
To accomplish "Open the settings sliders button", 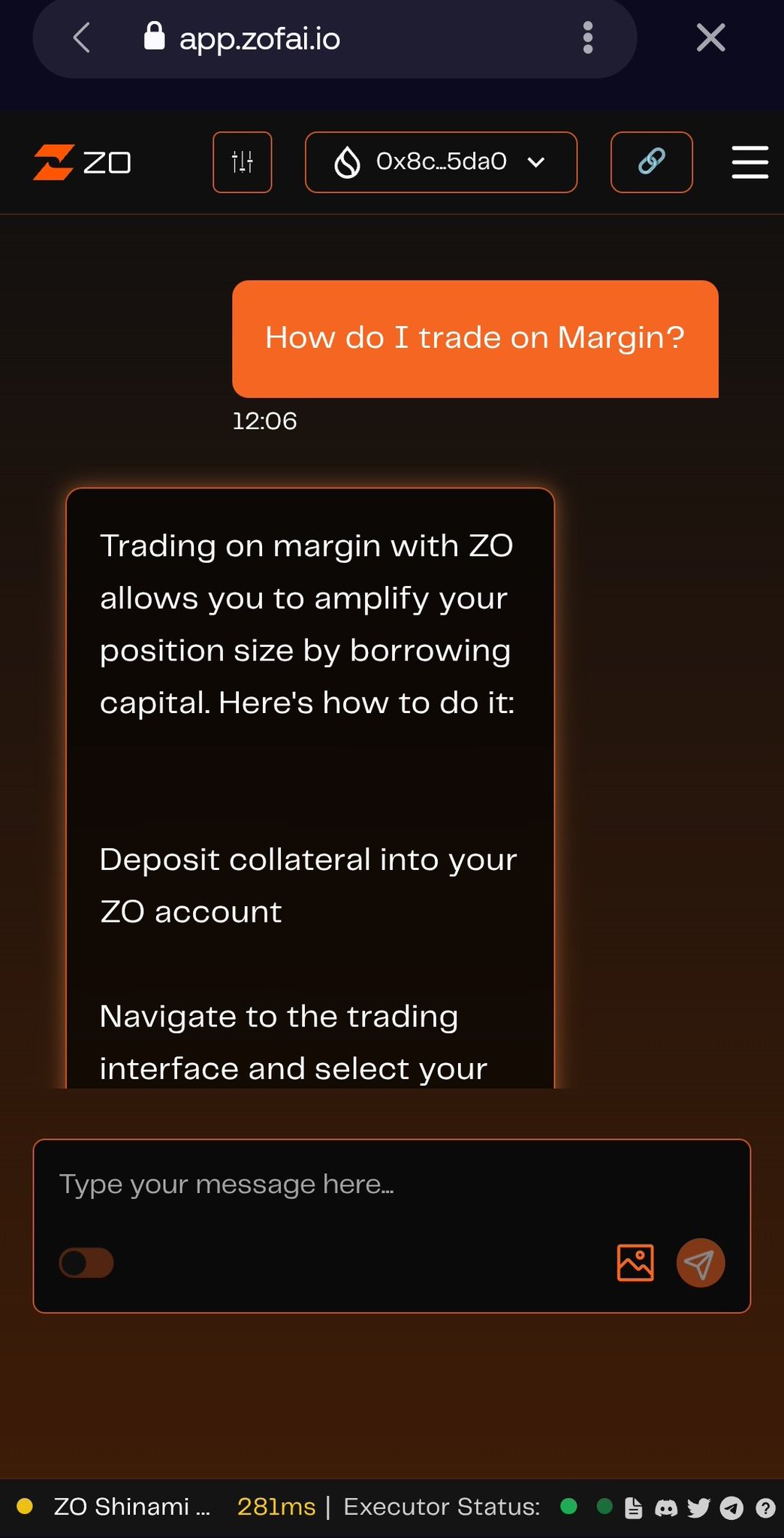I will (242, 162).
